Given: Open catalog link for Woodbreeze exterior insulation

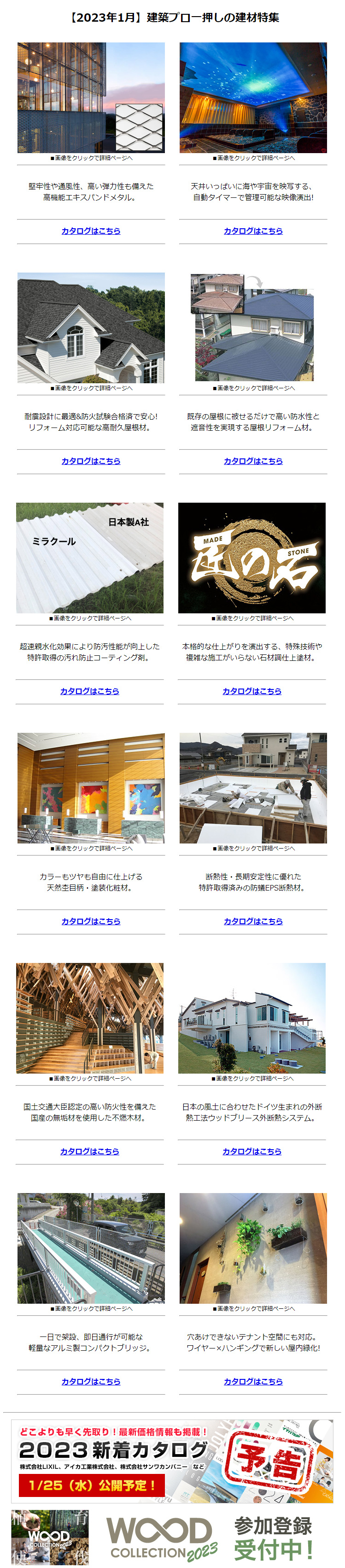Looking at the screenshot, I should 252,1151.
